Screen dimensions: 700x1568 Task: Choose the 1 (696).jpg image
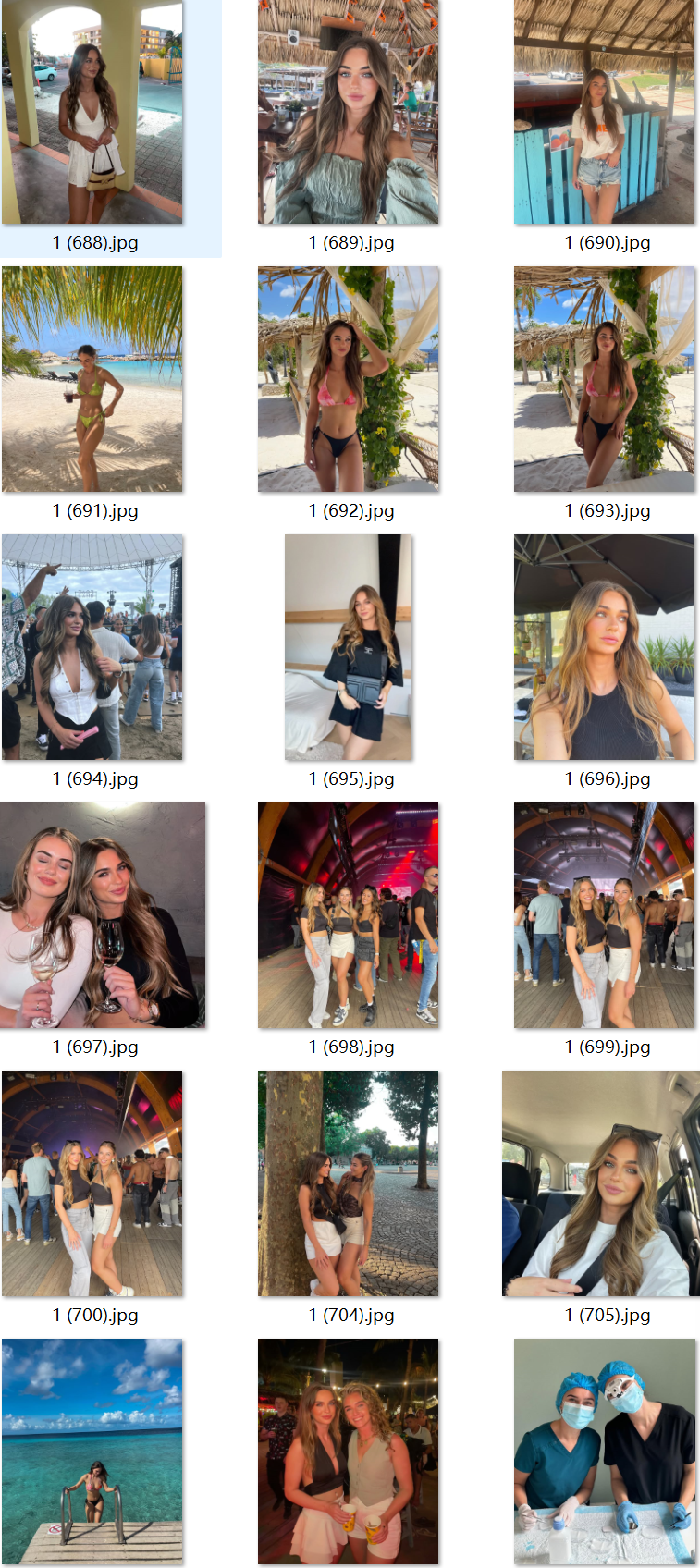[604, 647]
